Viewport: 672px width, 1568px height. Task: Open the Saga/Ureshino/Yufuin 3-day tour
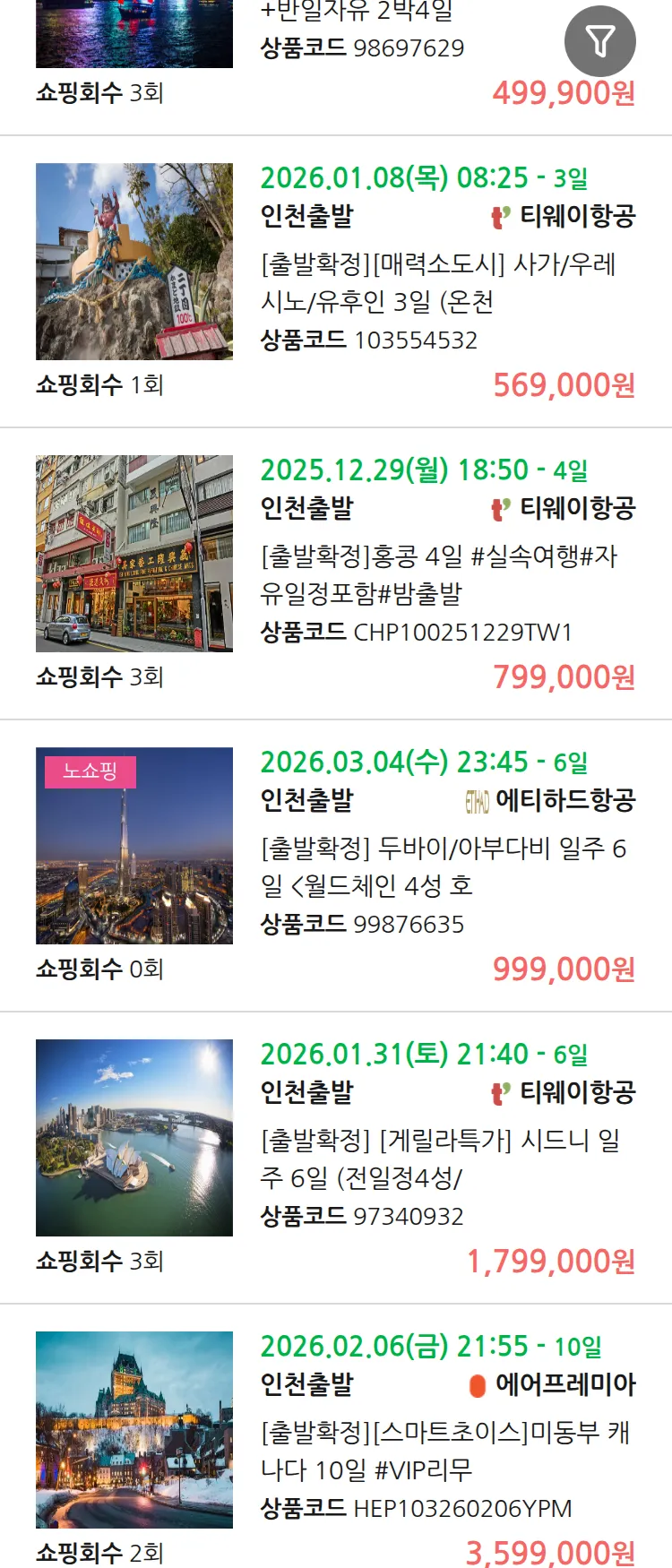tap(438, 283)
